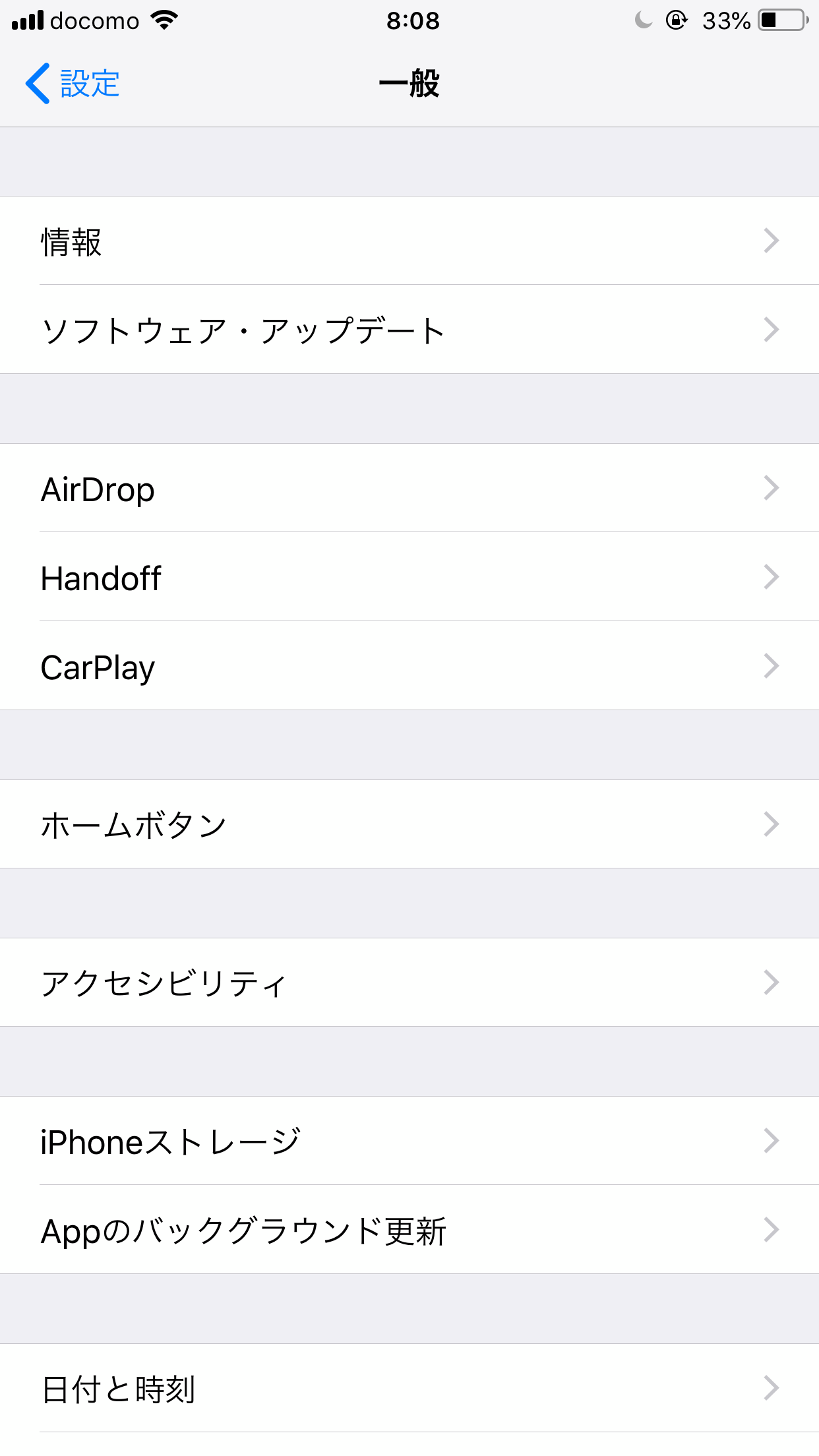This screenshot has height=1456, width=819.
Task: Open ホームボタン settings
Action: click(409, 824)
